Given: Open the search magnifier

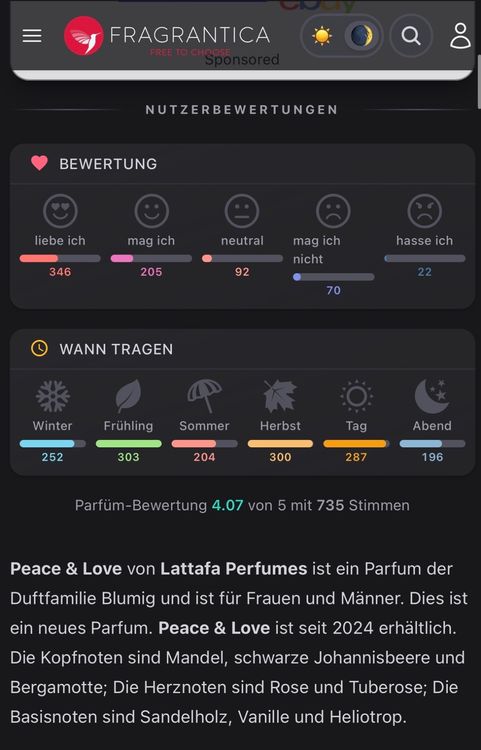Looking at the screenshot, I should [411, 36].
